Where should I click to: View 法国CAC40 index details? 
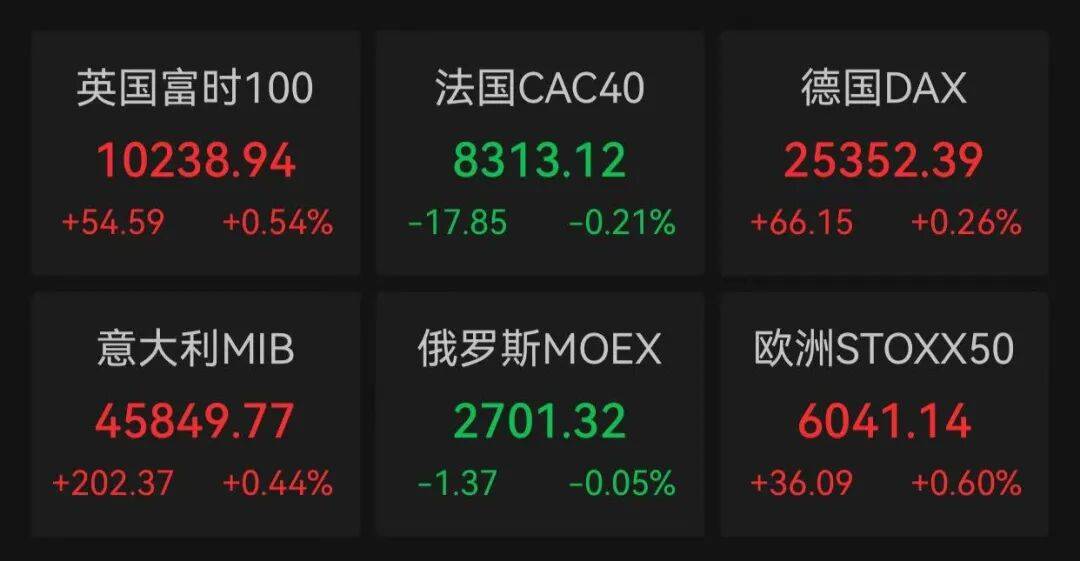click(540, 153)
